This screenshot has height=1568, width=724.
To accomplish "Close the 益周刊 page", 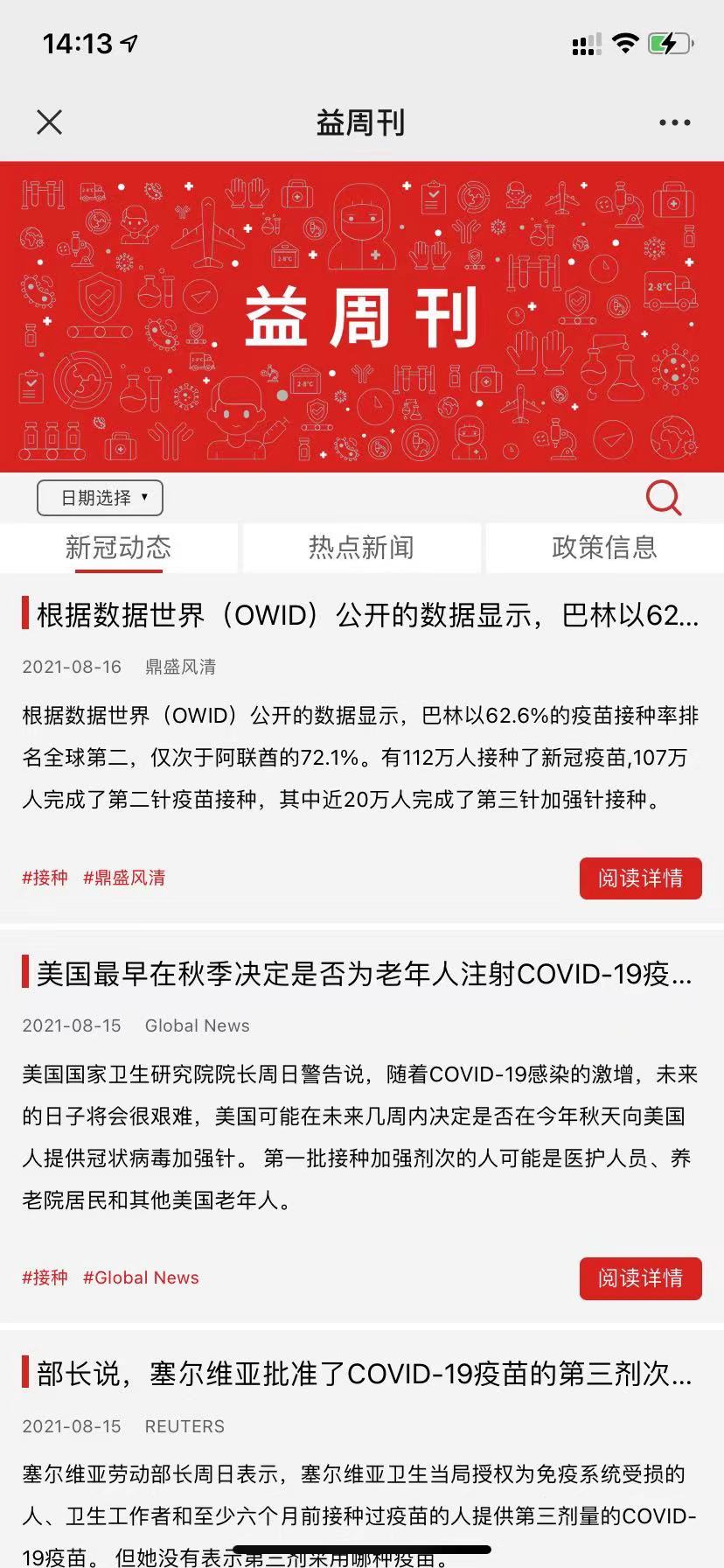I will [50, 122].
